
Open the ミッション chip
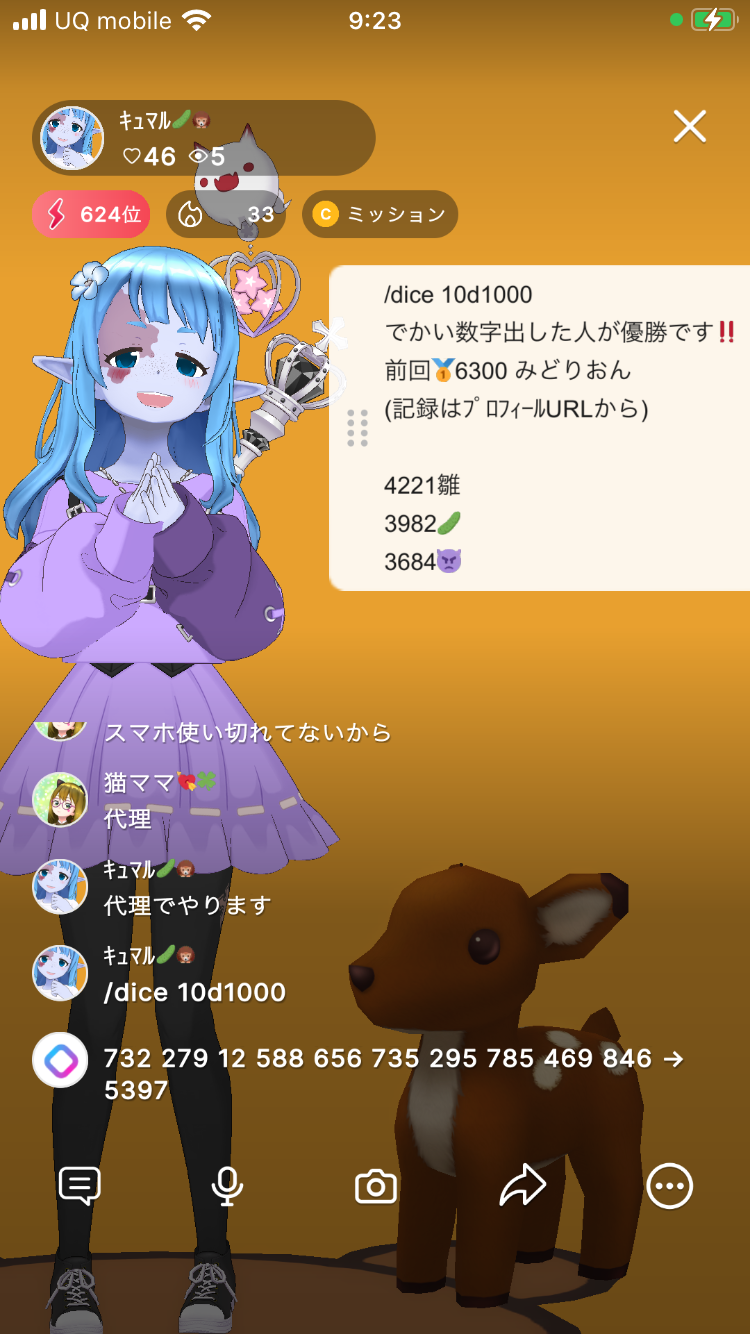coord(380,214)
